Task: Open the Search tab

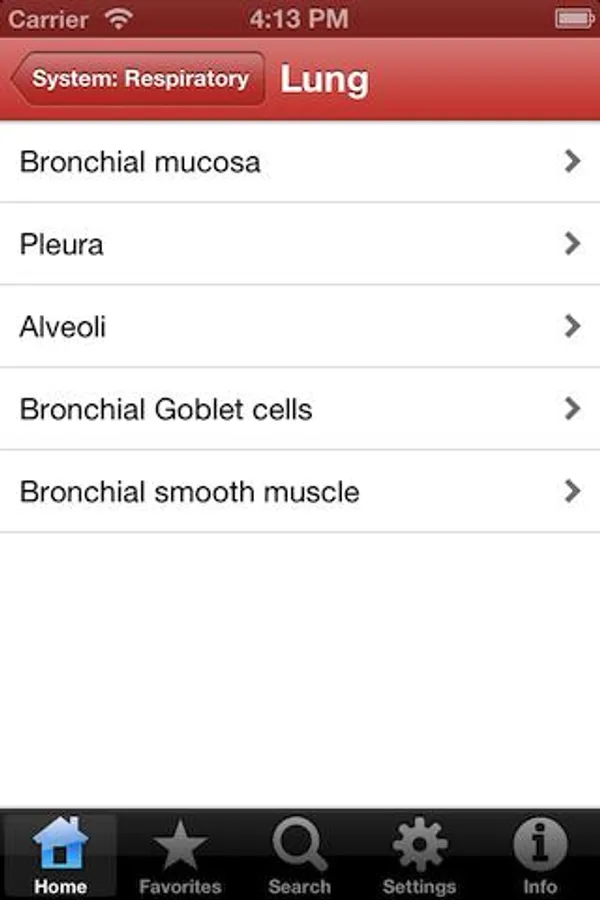Action: pyautogui.click(x=300, y=856)
